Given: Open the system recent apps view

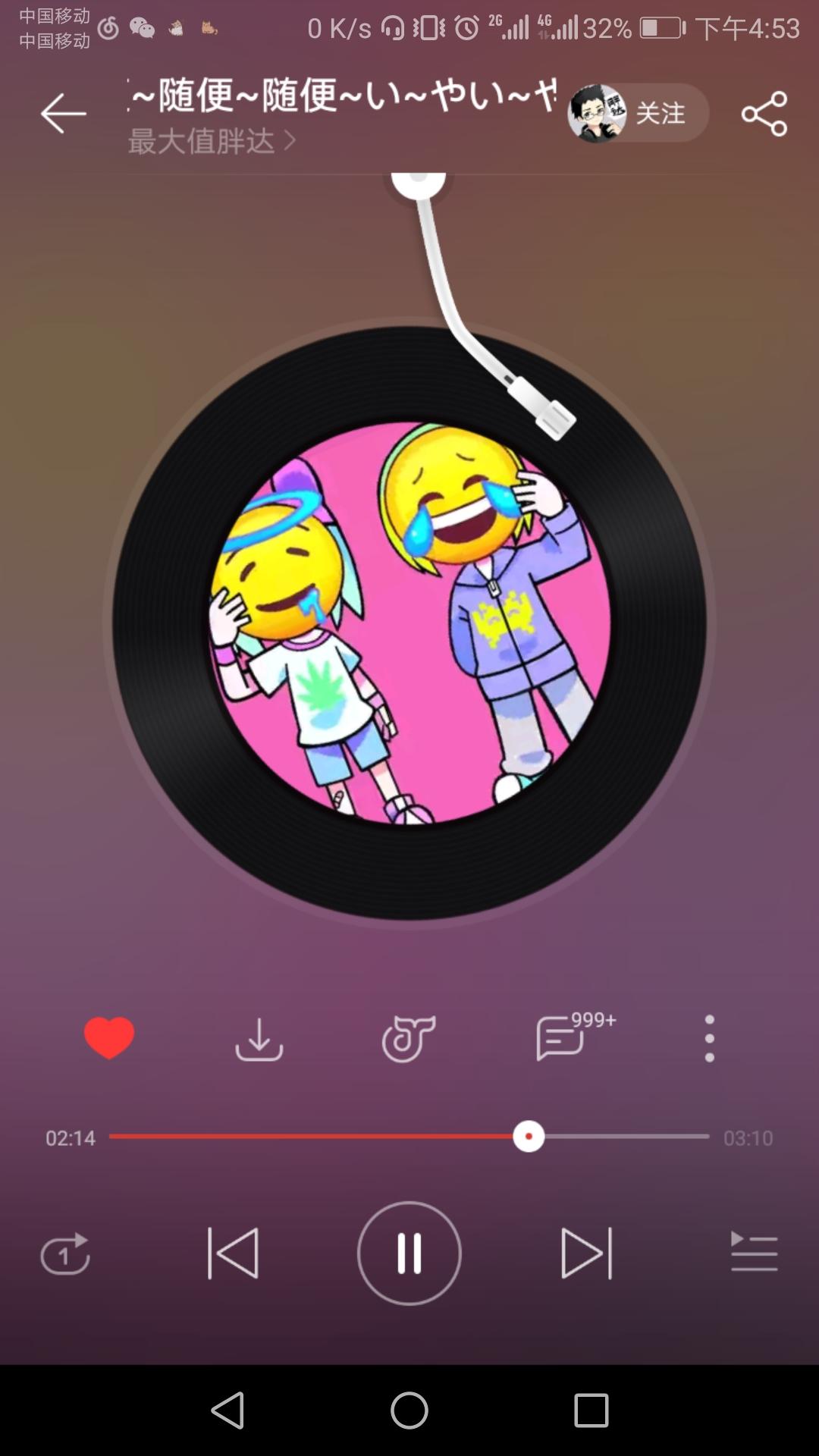Looking at the screenshot, I should click(x=591, y=1410).
